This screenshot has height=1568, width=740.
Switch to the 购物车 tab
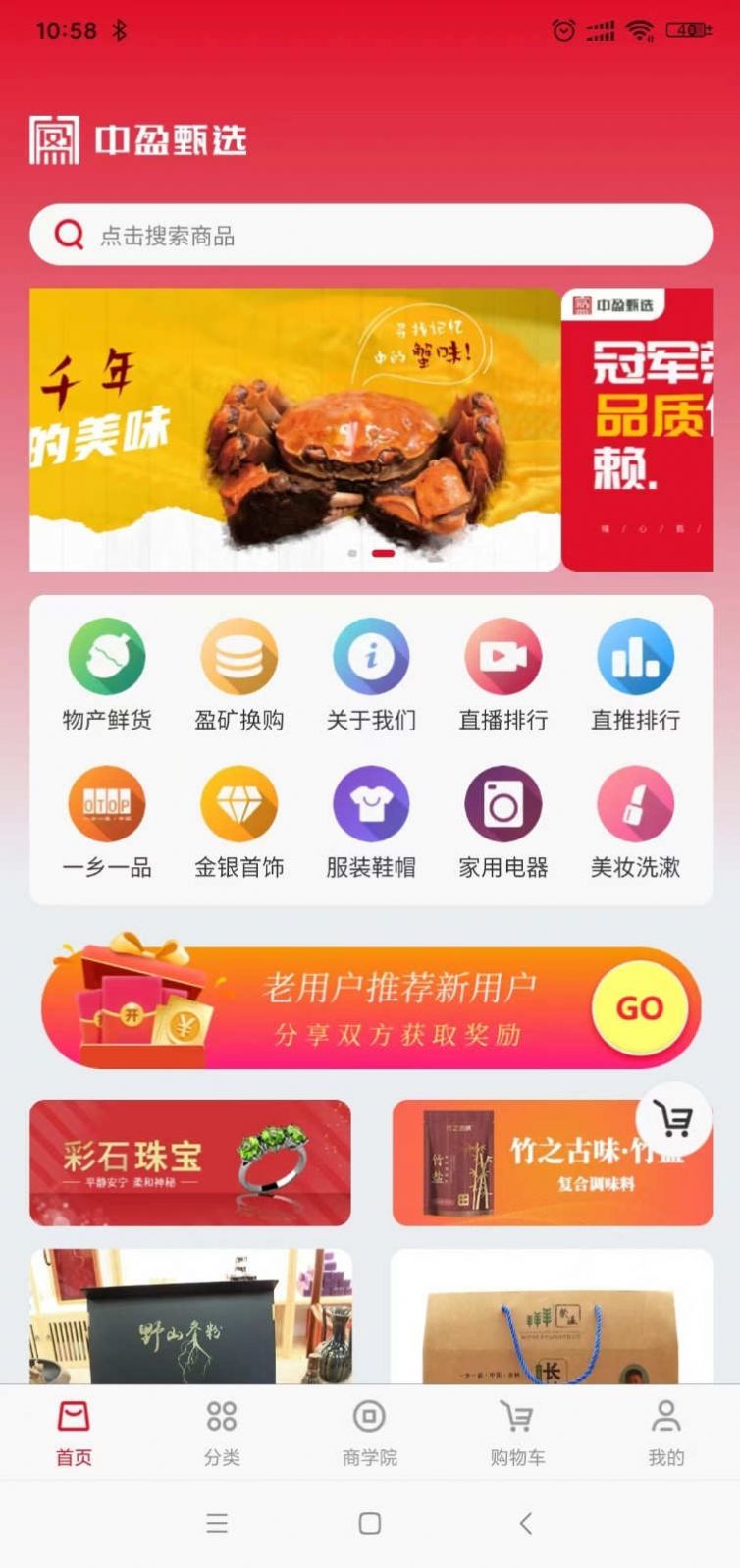(x=517, y=1433)
